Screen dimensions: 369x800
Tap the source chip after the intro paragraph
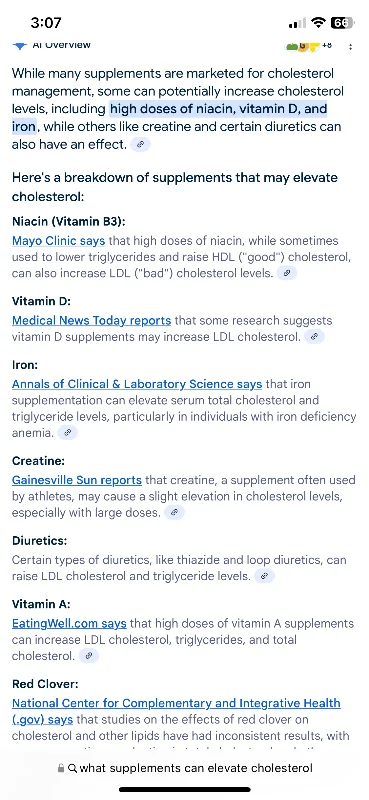(141, 144)
